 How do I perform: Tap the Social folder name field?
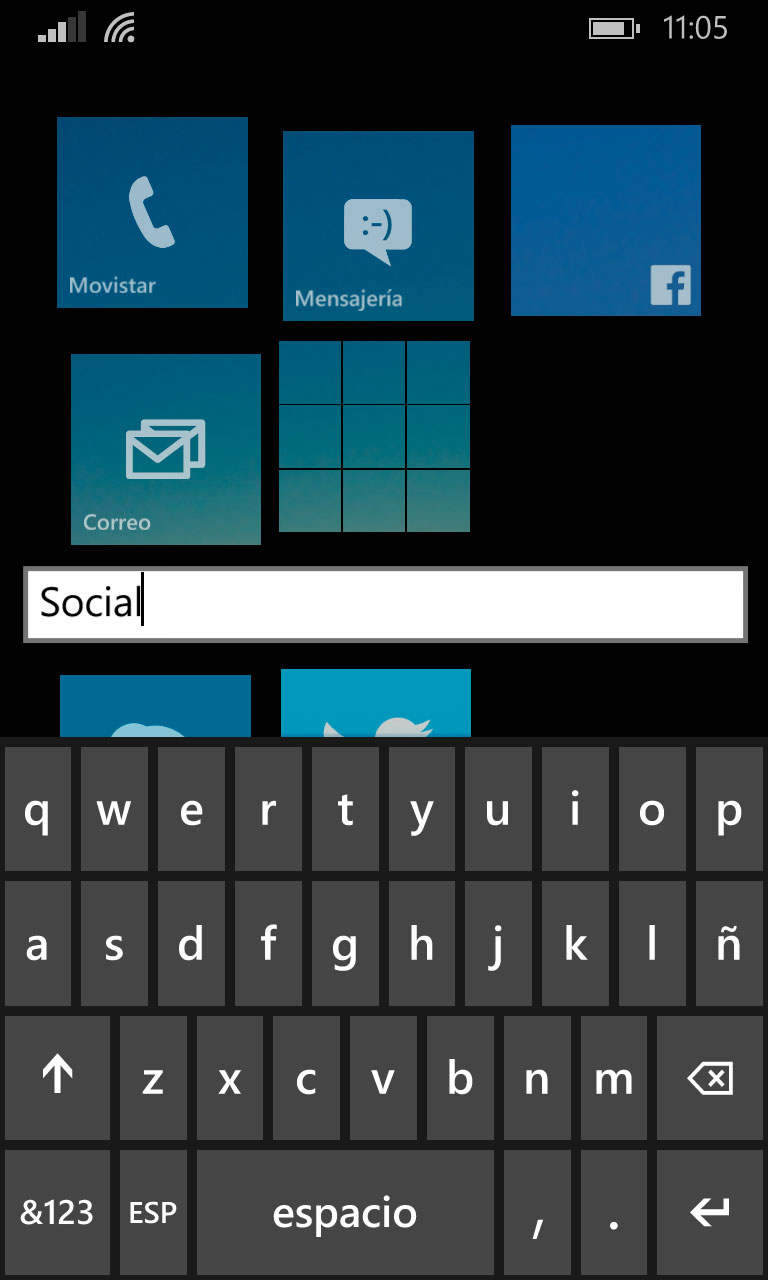pos(385,604)
